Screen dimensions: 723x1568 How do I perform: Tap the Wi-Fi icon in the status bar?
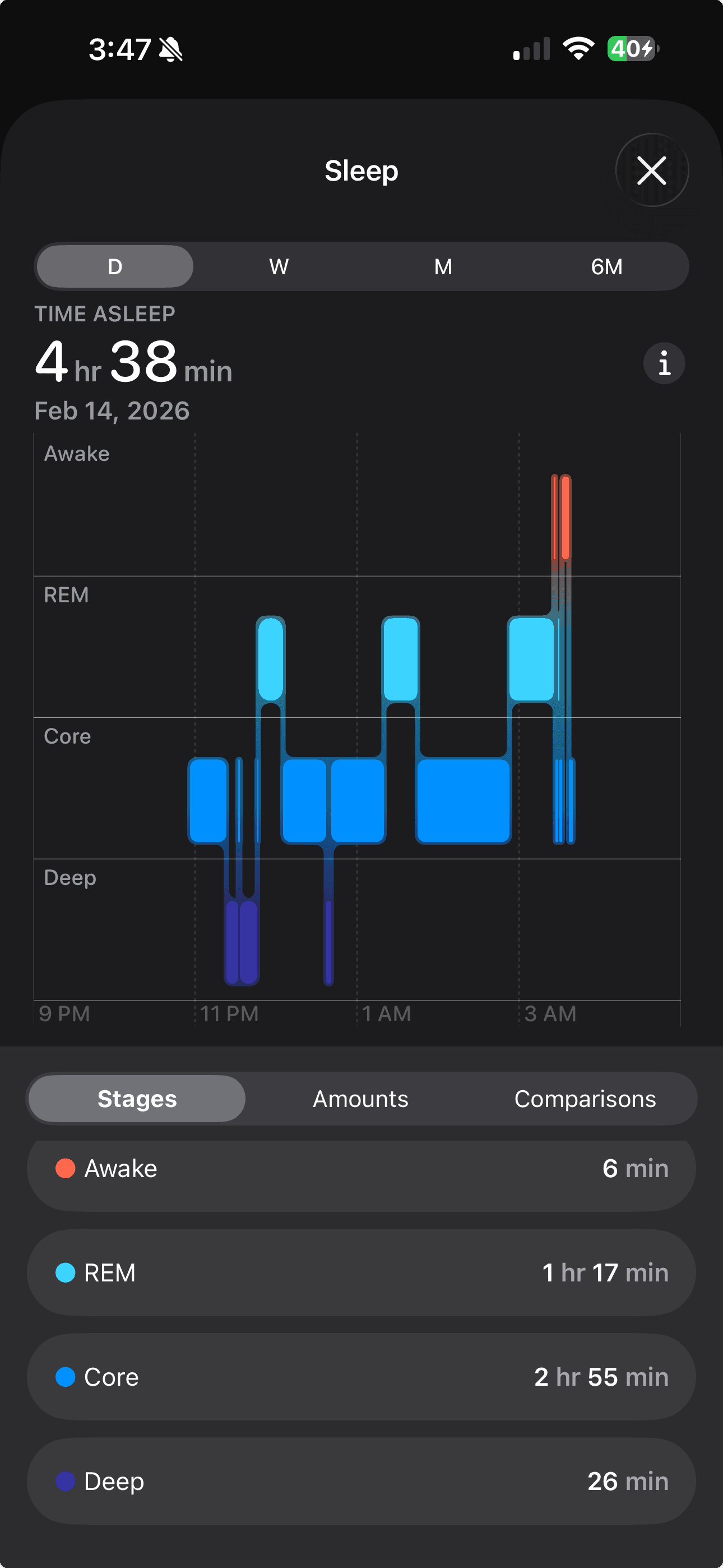(x=577, y=49)
